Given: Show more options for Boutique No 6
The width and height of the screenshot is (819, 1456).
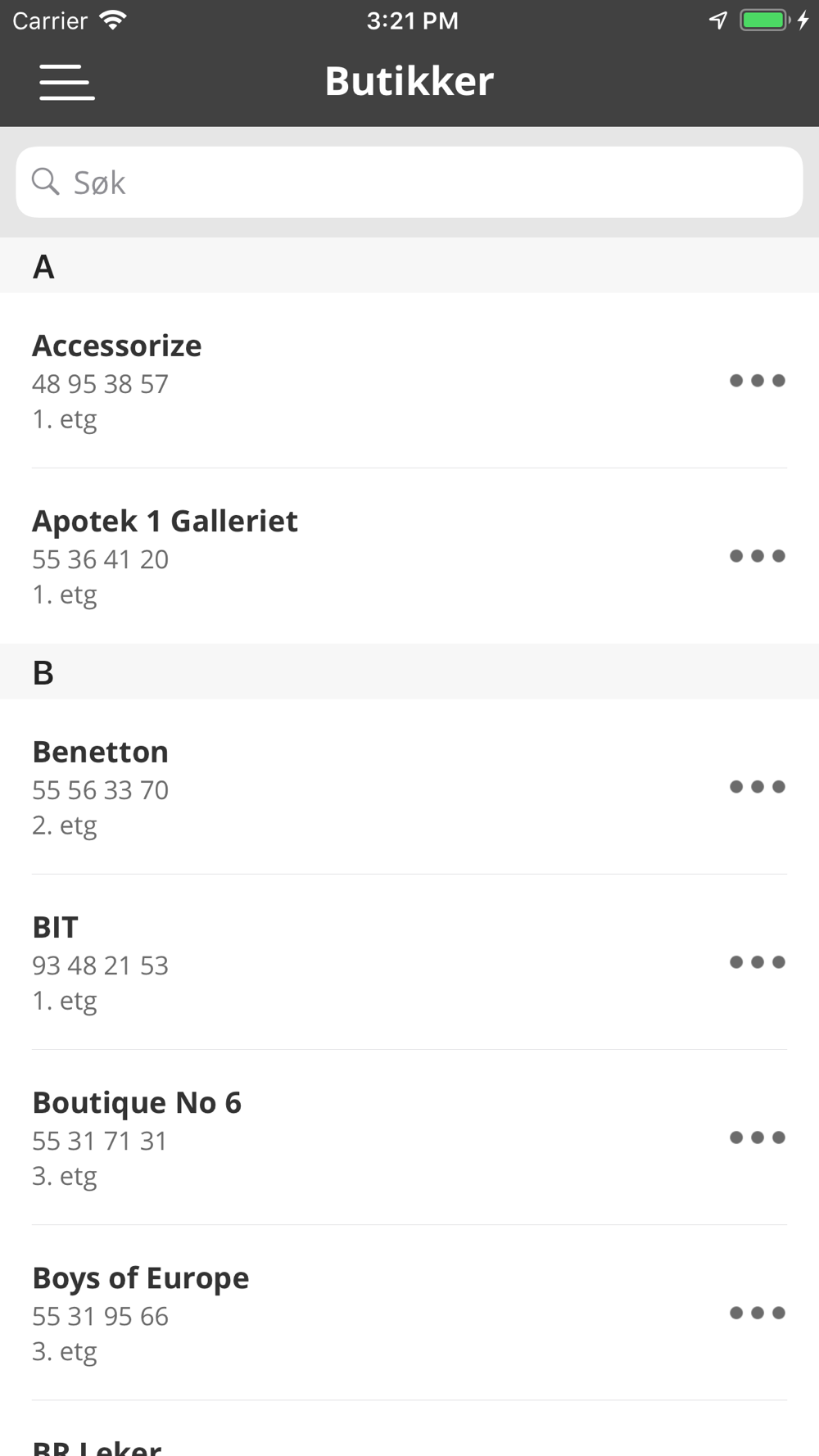Looking at the screenshot, I should (x=758, y=1137).
